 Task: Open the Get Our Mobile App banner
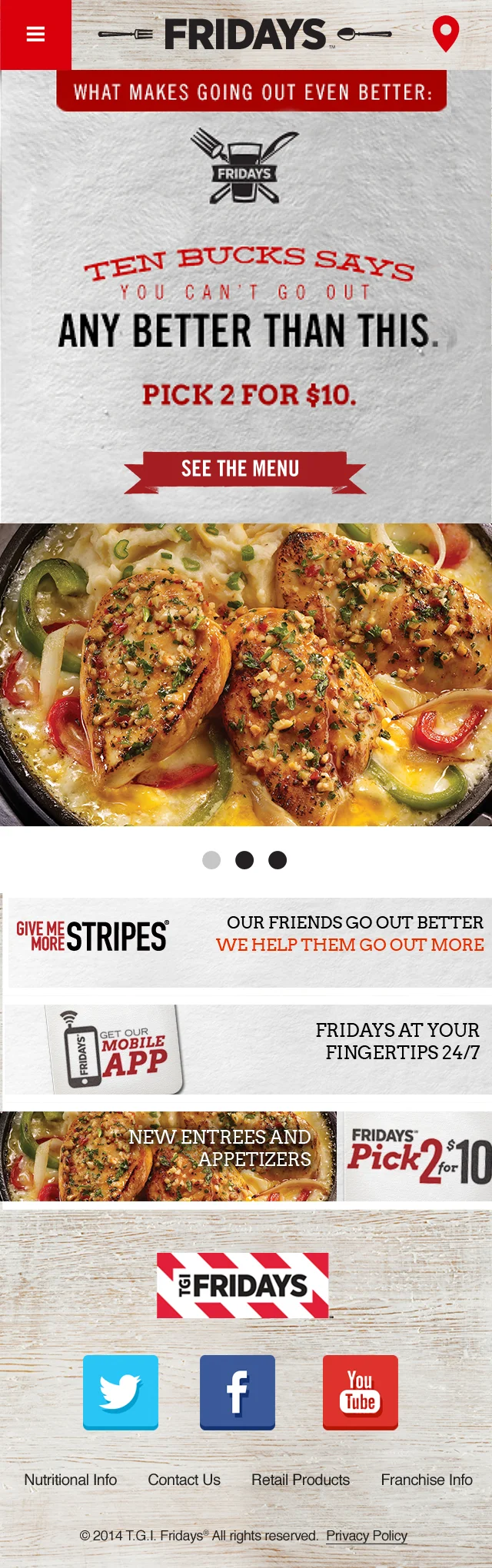click(x=248, y=1049)
